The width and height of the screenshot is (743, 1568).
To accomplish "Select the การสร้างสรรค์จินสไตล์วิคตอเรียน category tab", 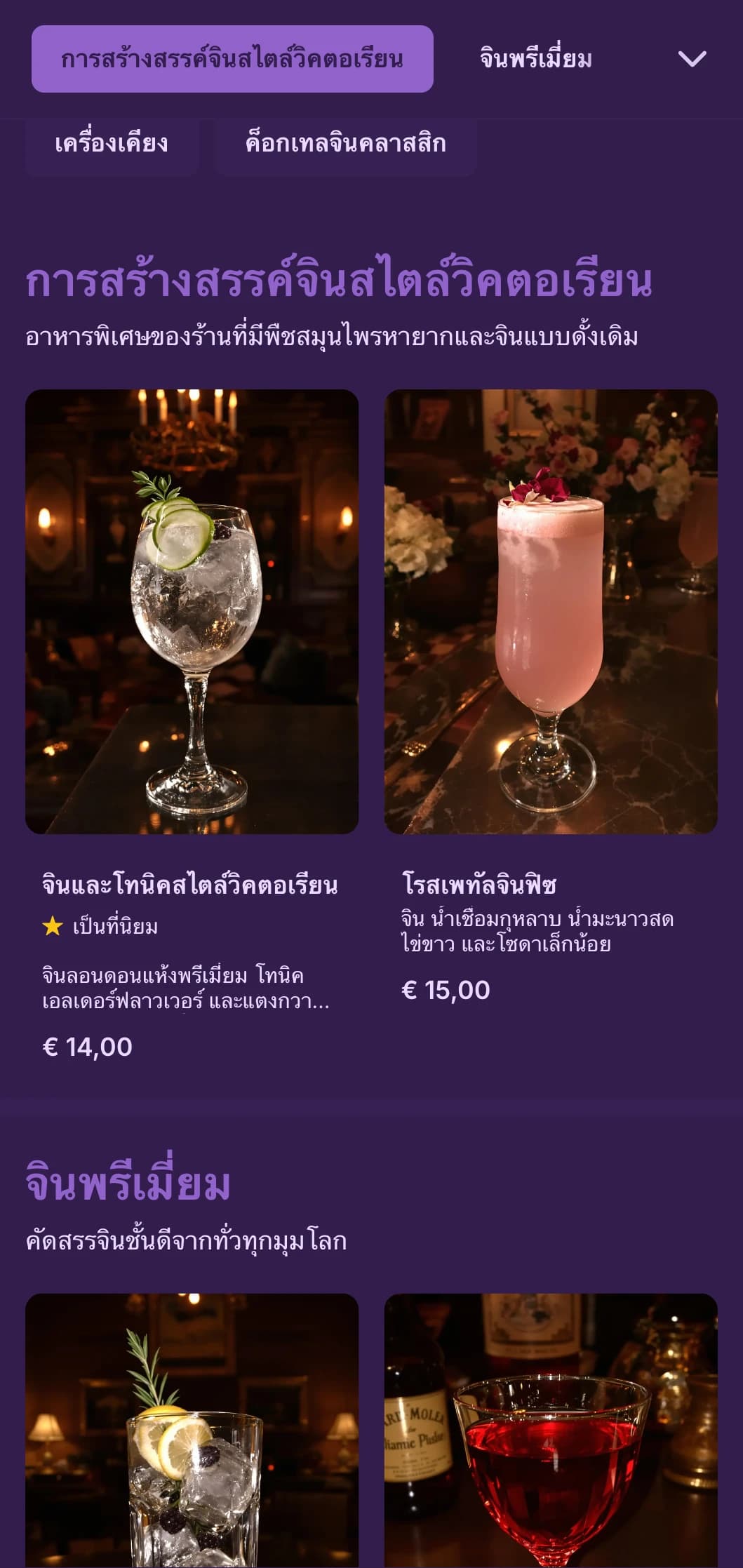I will [232, 59].
